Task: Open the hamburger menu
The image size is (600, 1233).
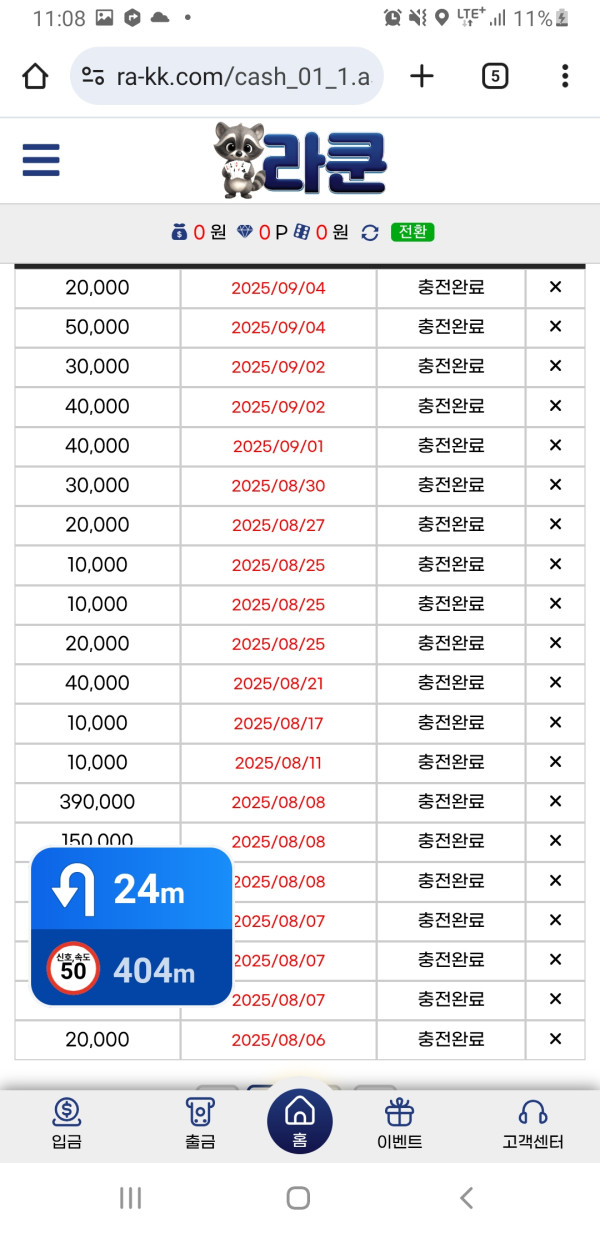Action: click(x=40, y=160)
